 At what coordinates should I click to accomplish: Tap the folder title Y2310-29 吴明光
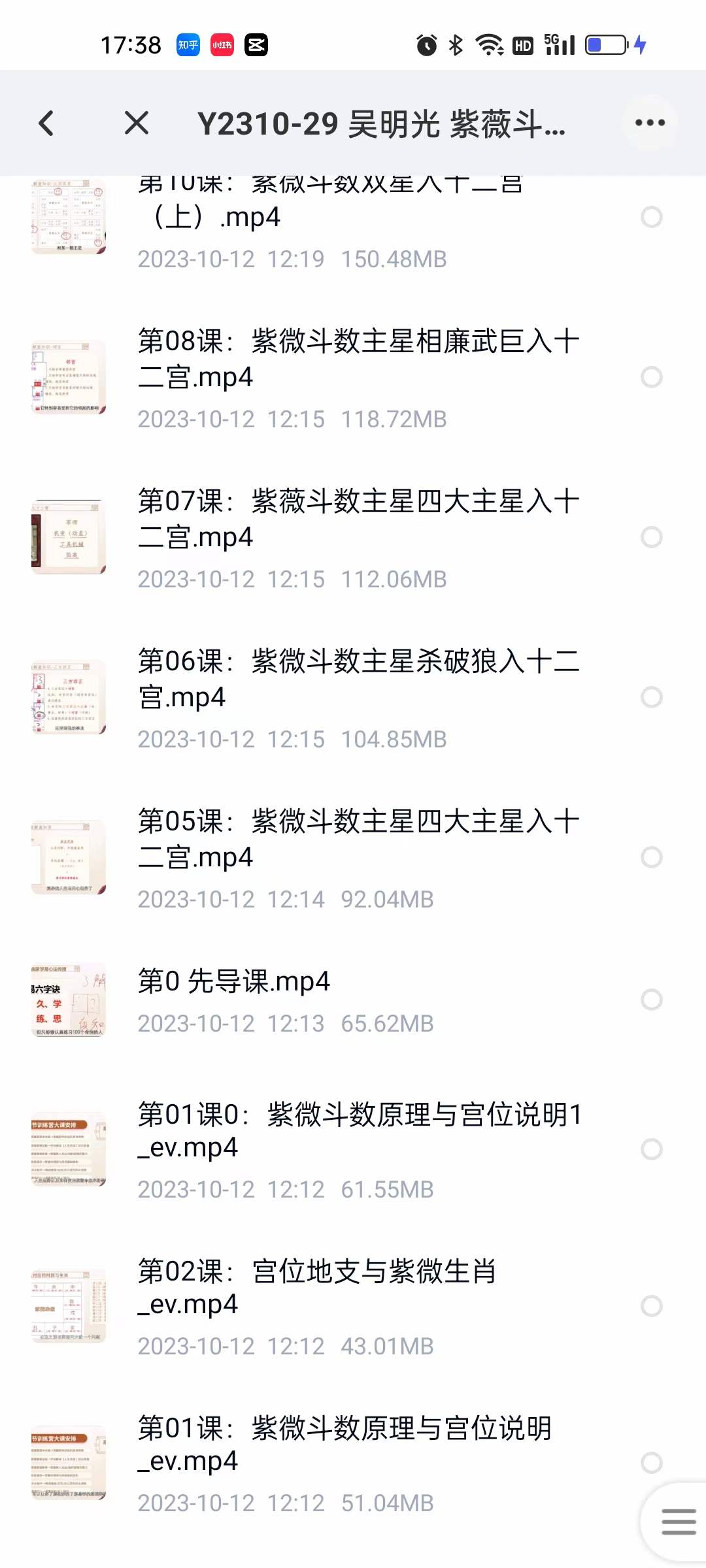point(382,124)
